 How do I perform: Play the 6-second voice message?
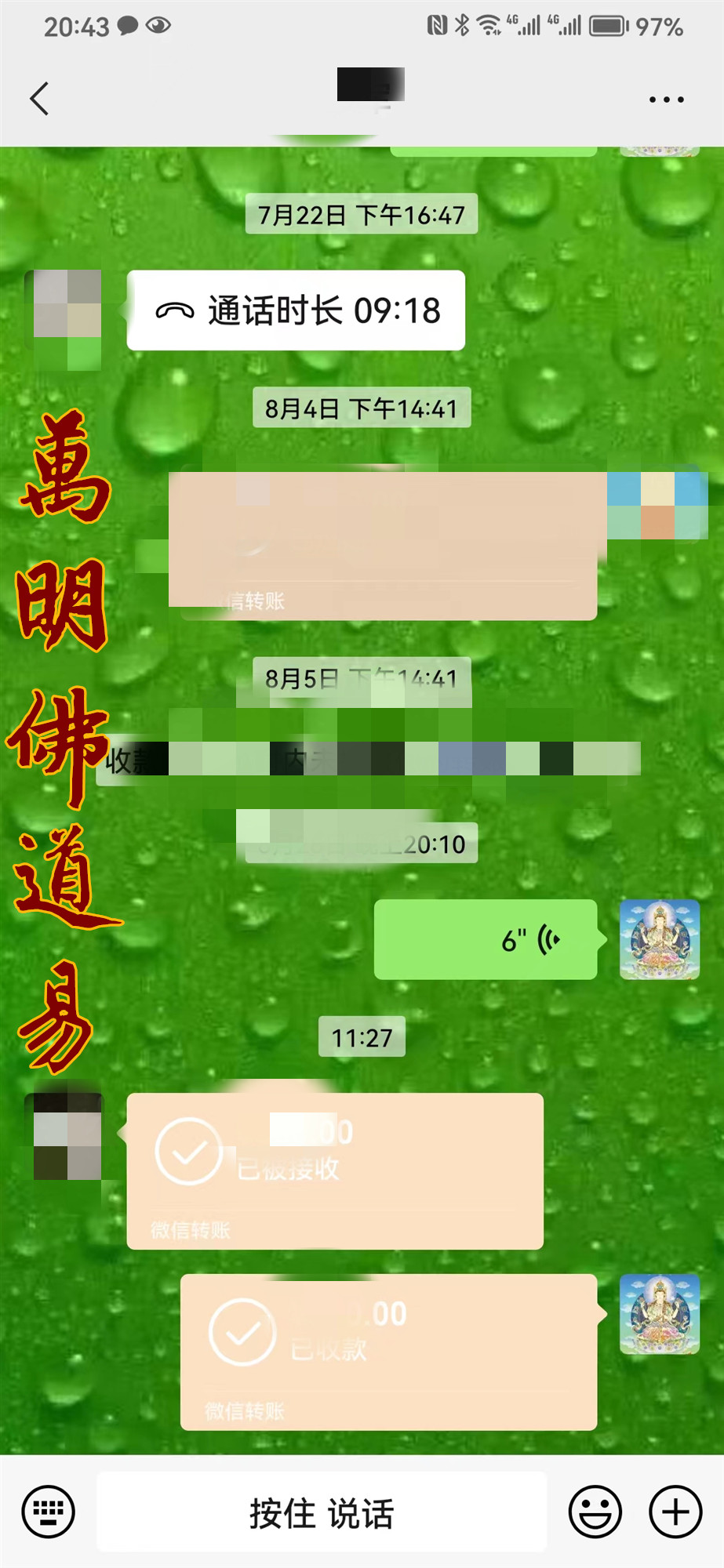(485, 939)
